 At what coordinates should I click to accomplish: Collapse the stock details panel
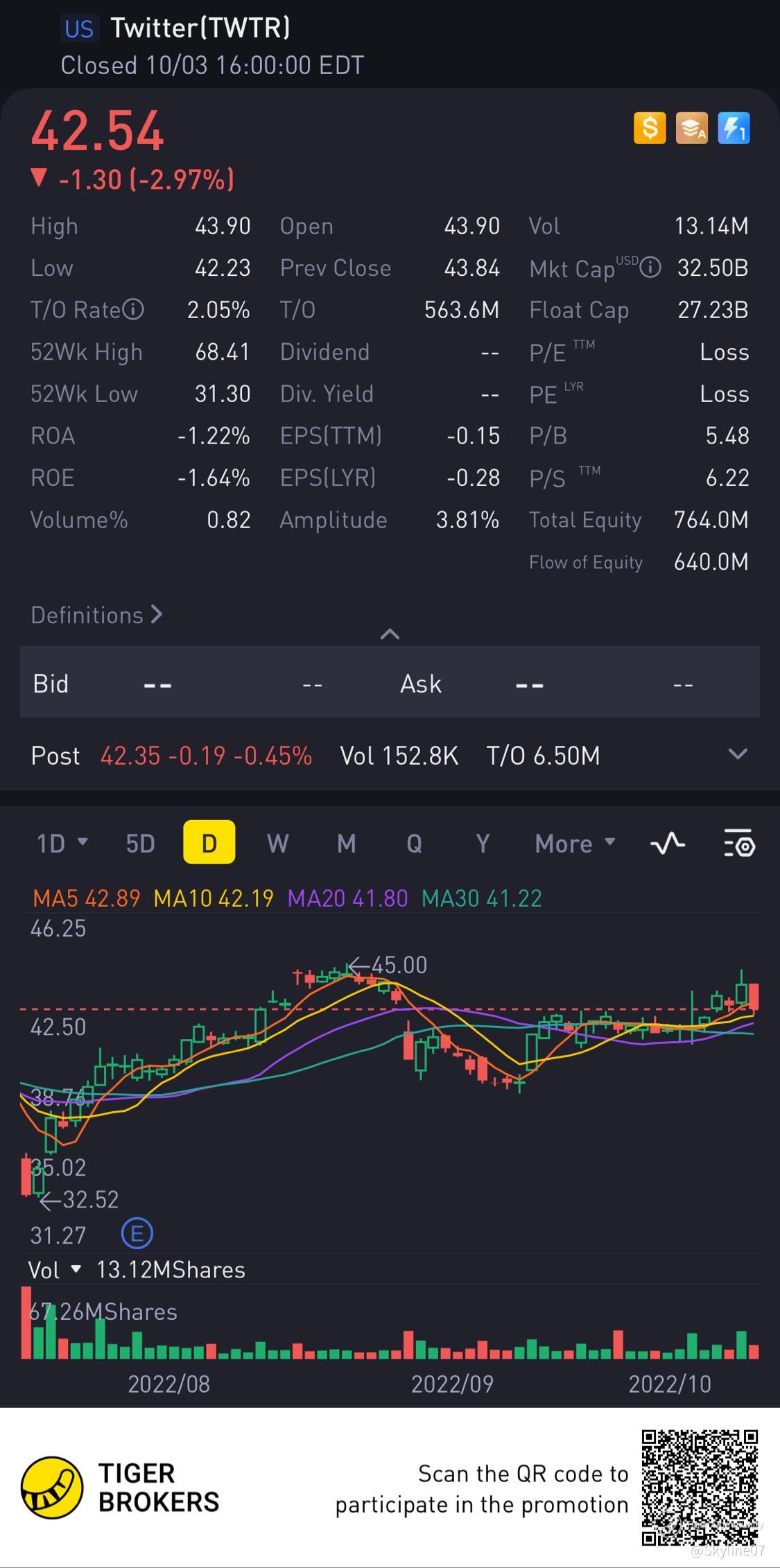pyautogui.click(x=390, y=634)
